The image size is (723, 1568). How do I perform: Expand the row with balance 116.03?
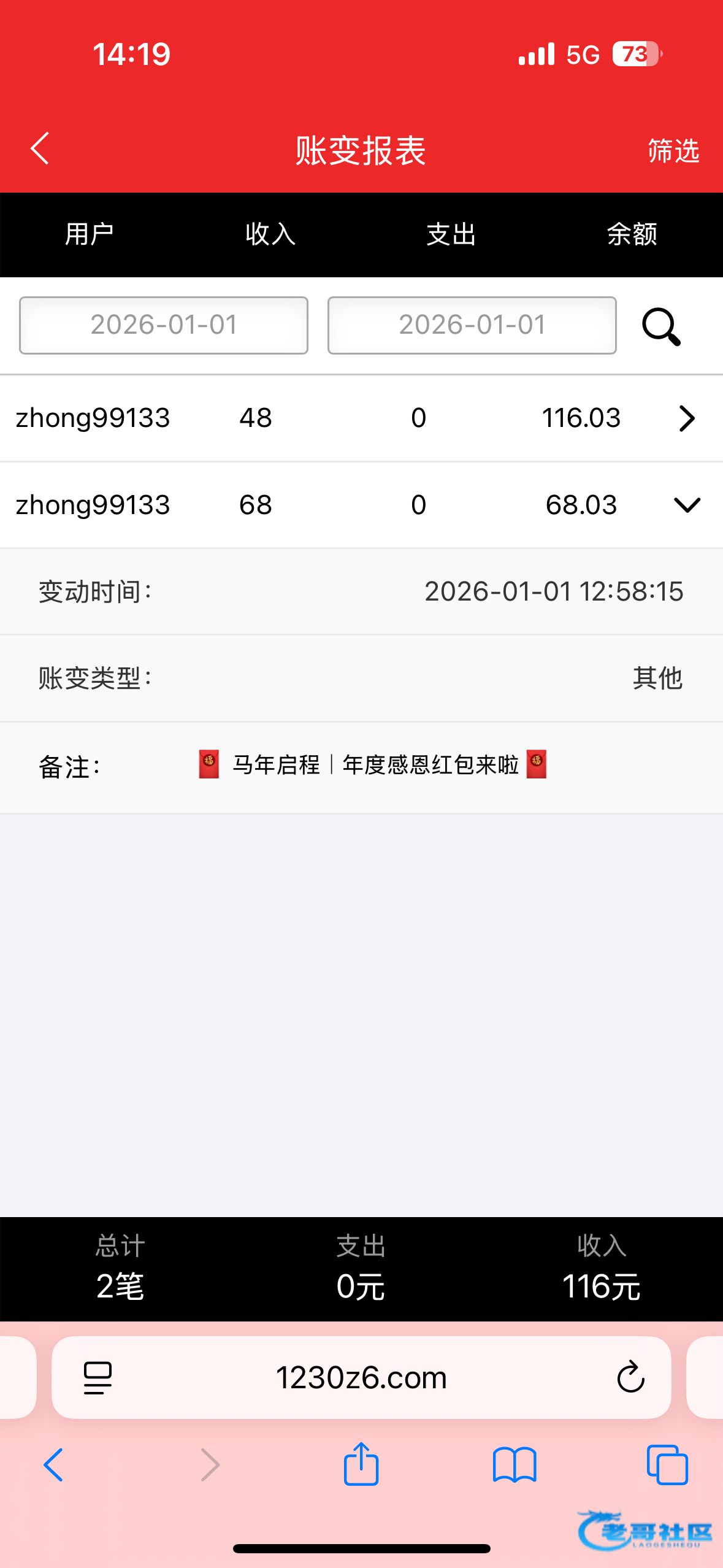coord(686,419)
